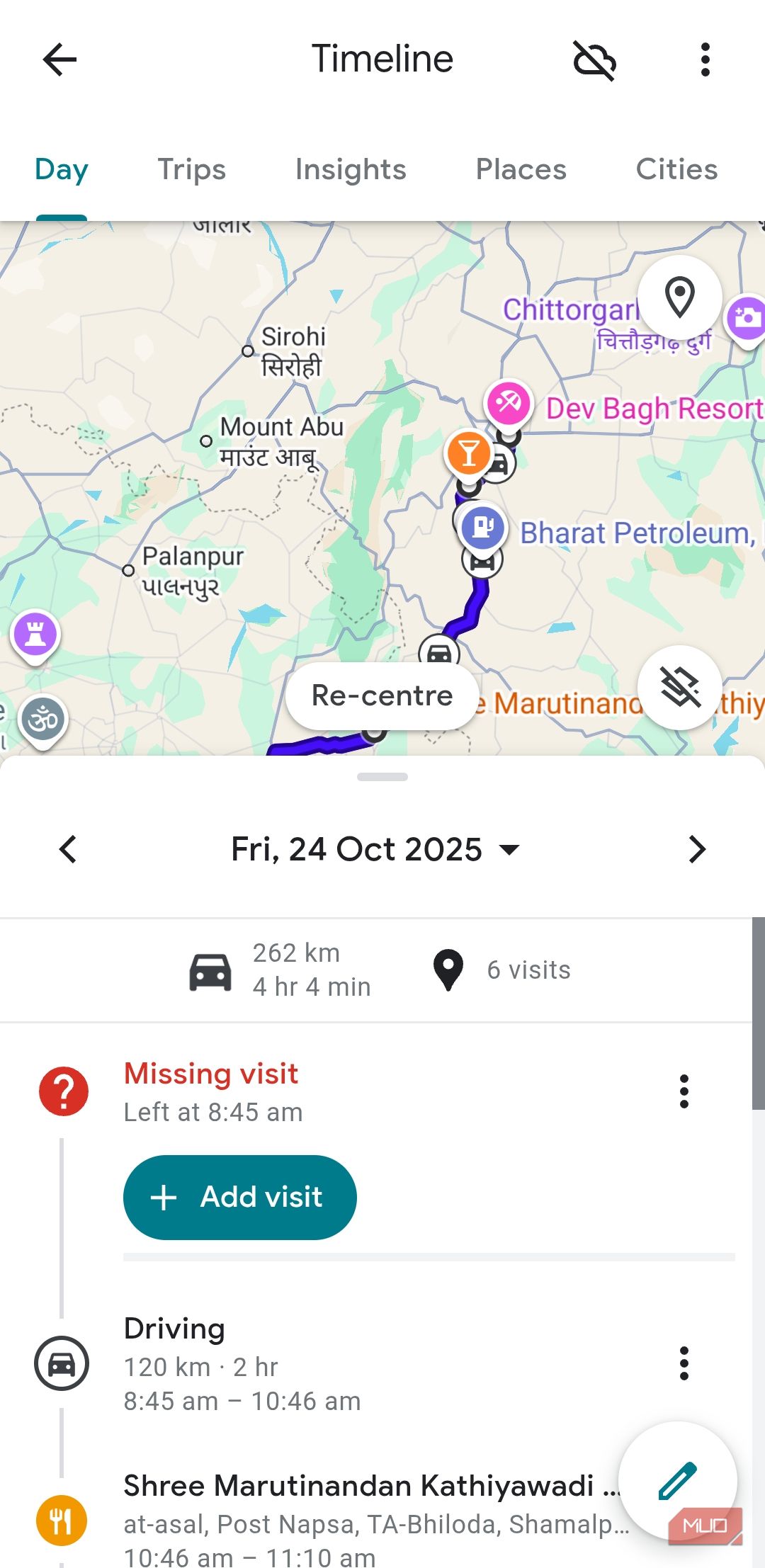This screenshot has width=765, height=1568.
Task: Select the Bharat Petroleum marker on the map
Action: [483, 527]
